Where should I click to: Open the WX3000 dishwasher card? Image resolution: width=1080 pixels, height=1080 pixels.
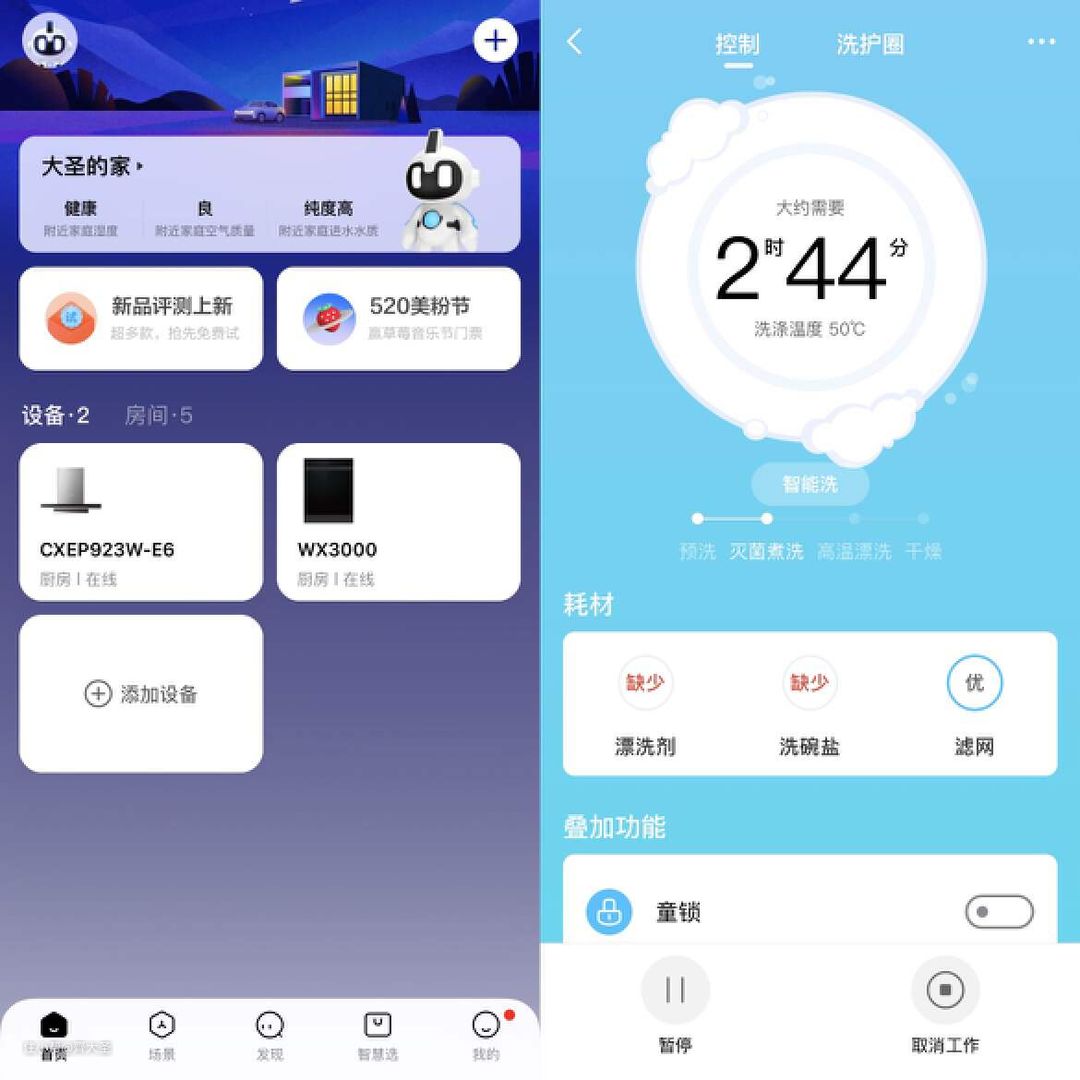pos(398,521)
